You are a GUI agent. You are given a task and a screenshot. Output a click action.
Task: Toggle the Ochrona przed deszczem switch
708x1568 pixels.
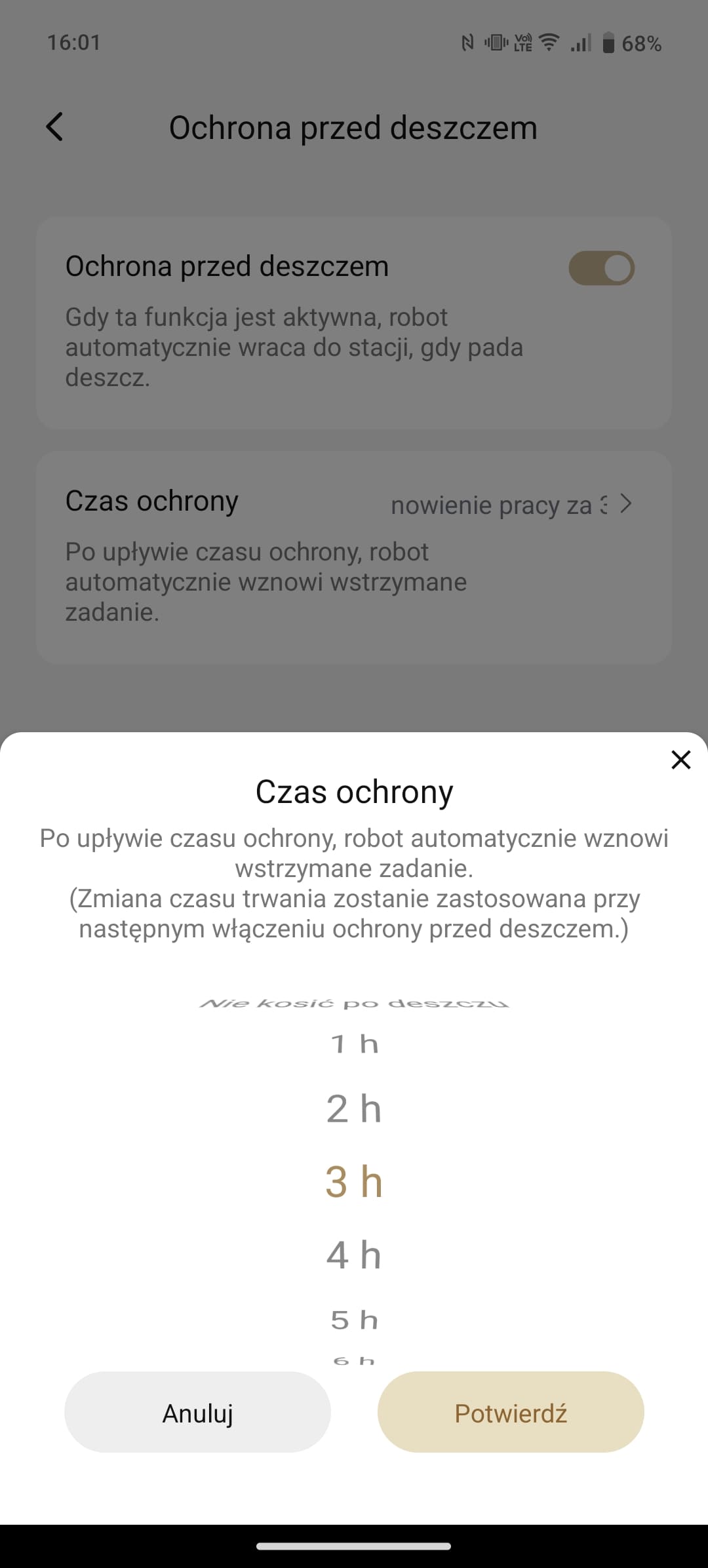click(601, 268)
